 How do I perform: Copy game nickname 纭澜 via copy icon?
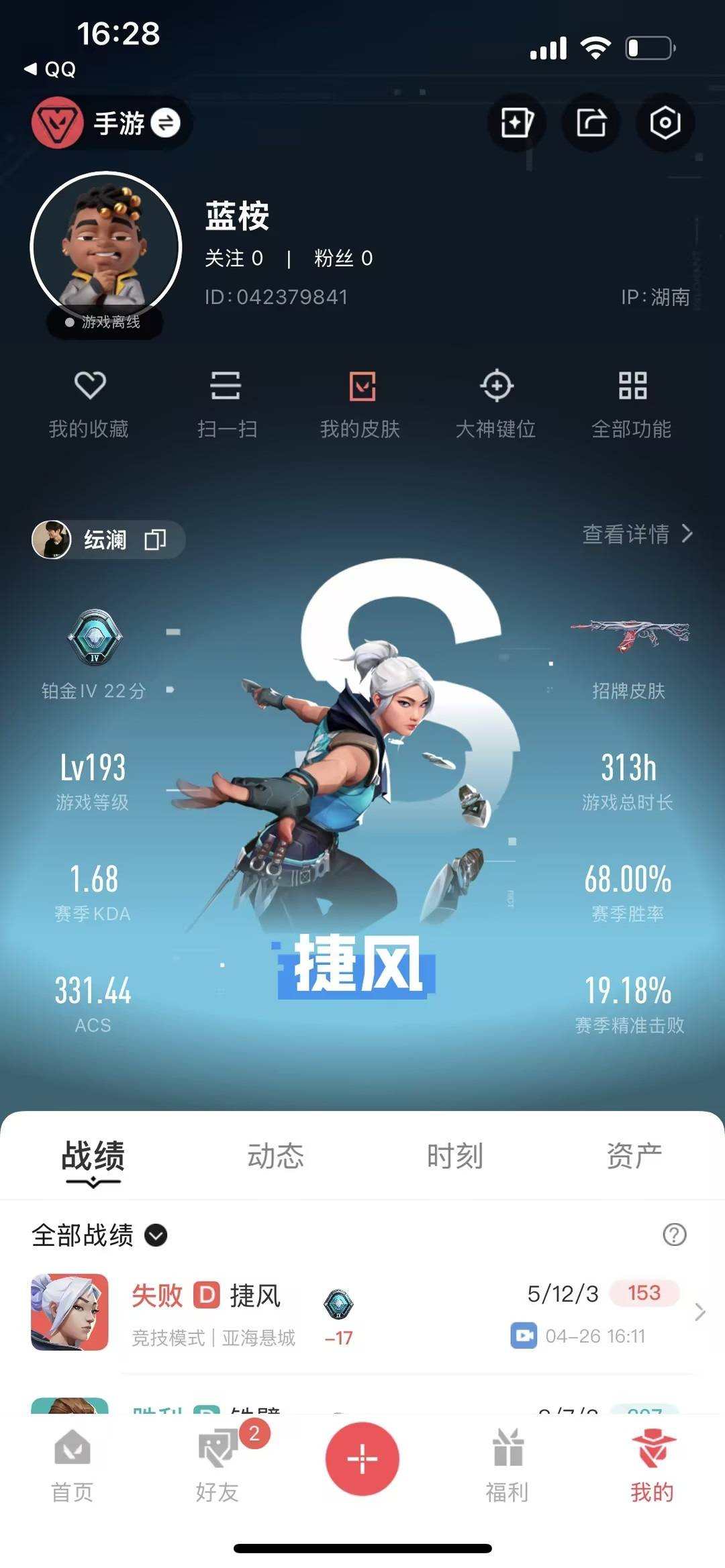coord(156,539)
